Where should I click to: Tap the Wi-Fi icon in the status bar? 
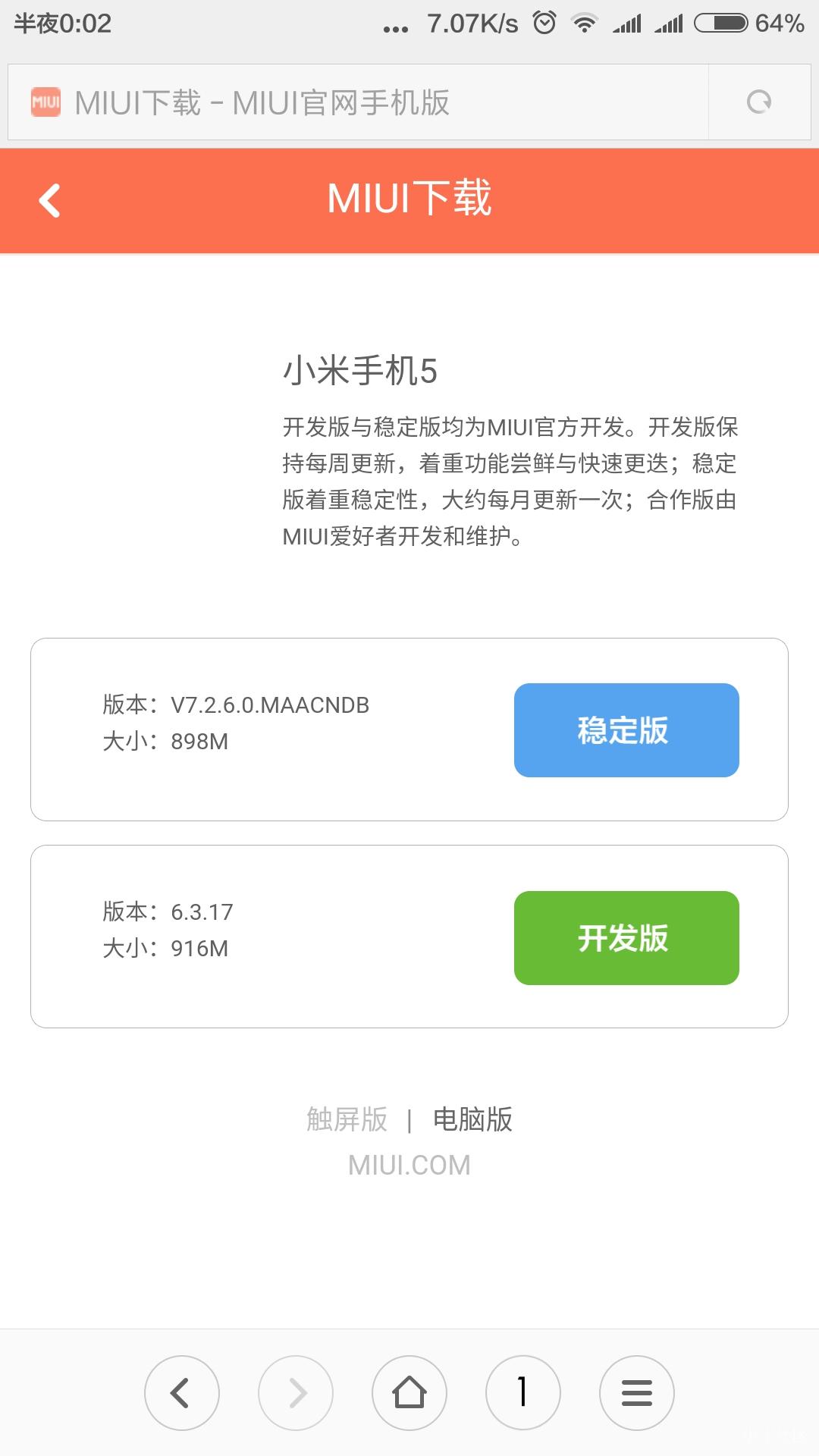click(585, 22)
